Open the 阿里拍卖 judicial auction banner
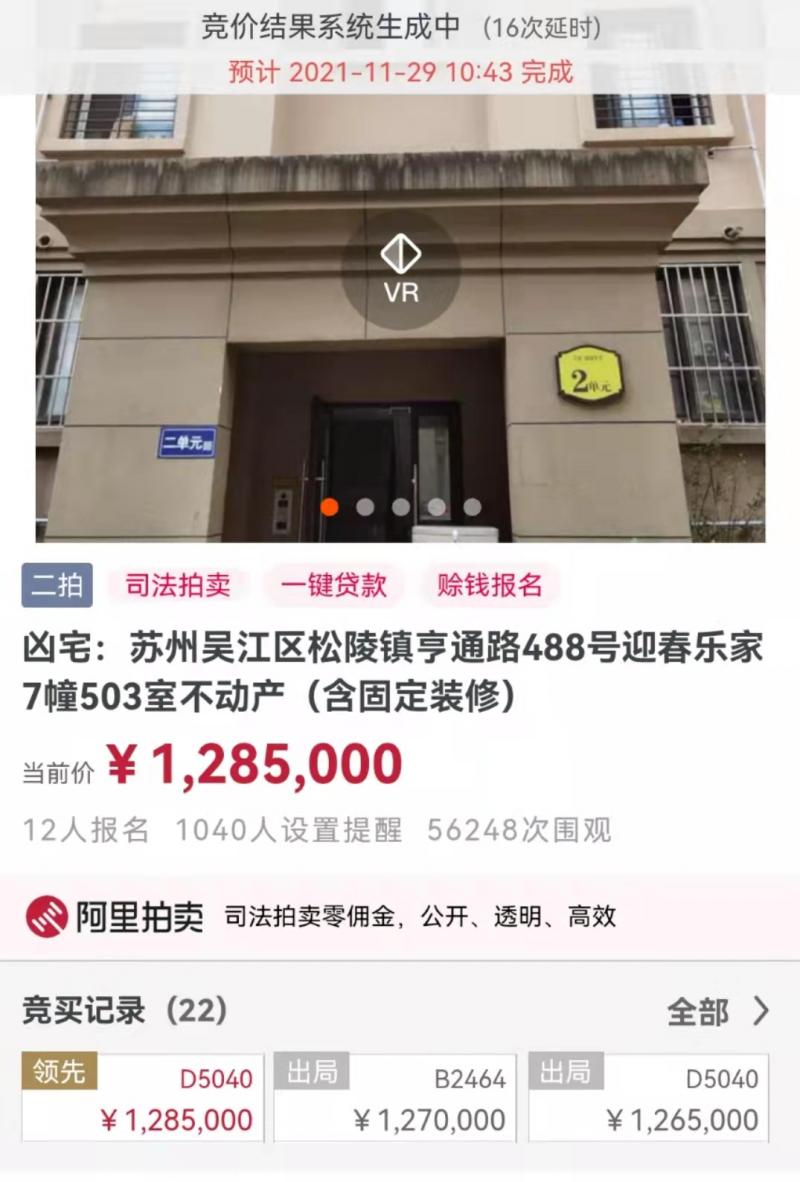800x1182 pixels. (x=400, y=916)
